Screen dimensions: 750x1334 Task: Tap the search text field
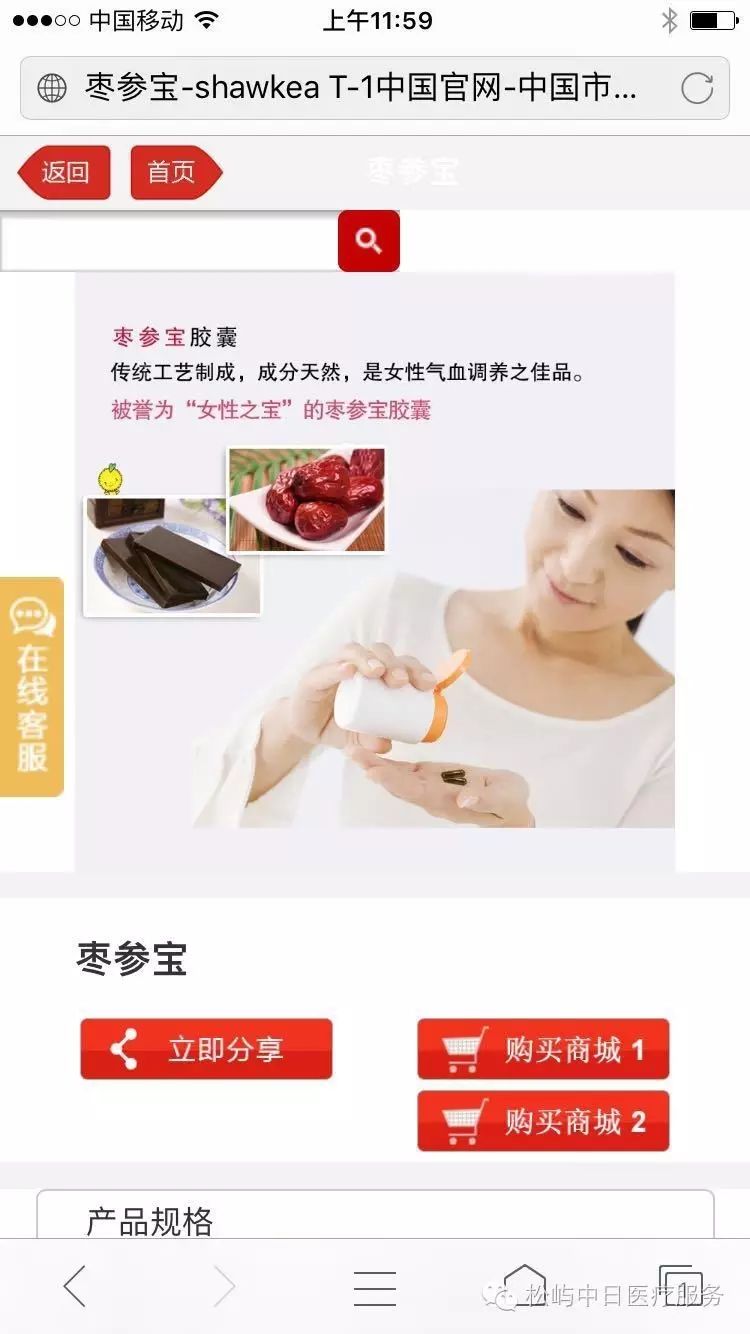[170, 242]
